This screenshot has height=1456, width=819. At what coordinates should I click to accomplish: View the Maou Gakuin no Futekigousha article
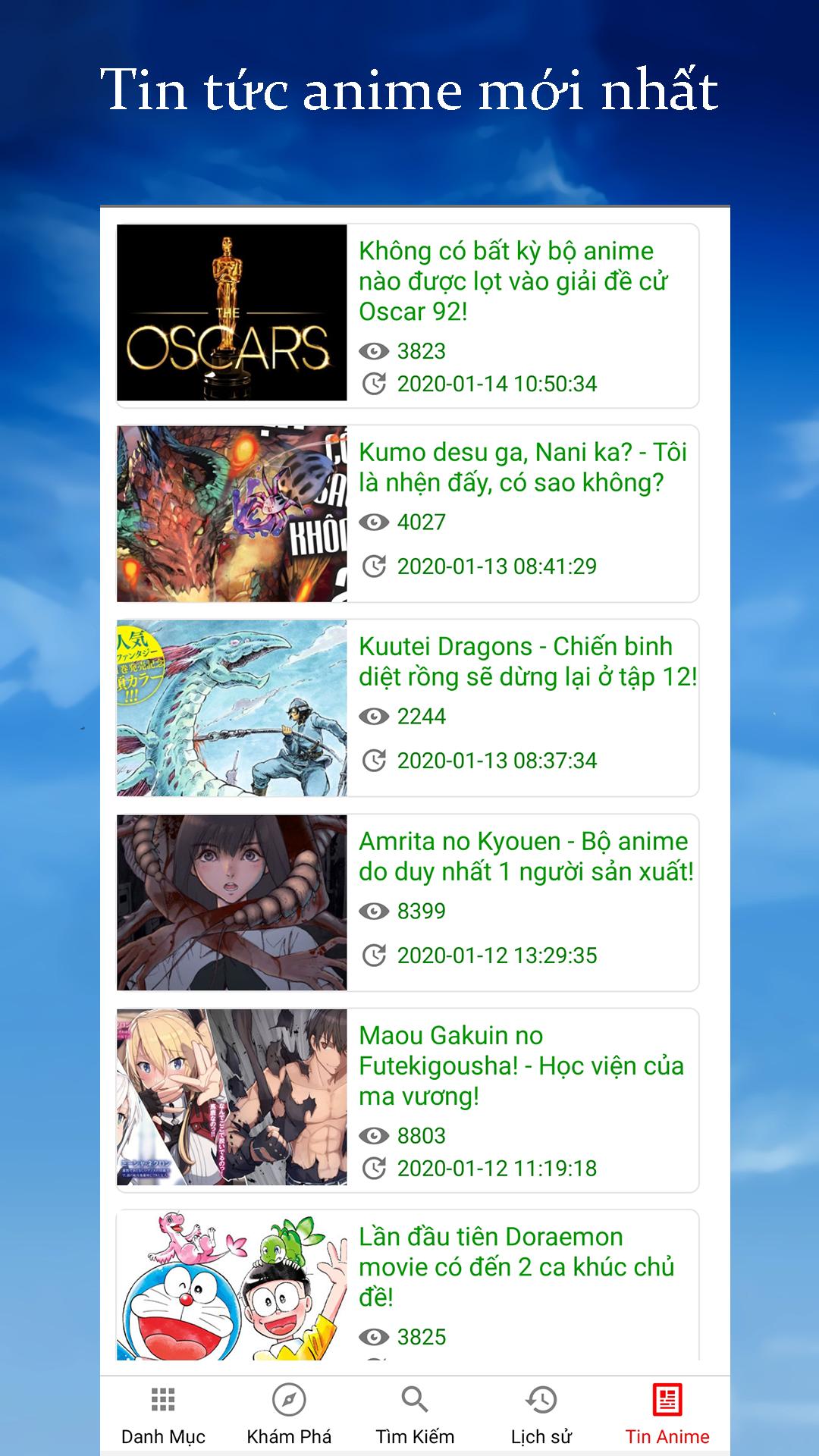[407, 1100]
